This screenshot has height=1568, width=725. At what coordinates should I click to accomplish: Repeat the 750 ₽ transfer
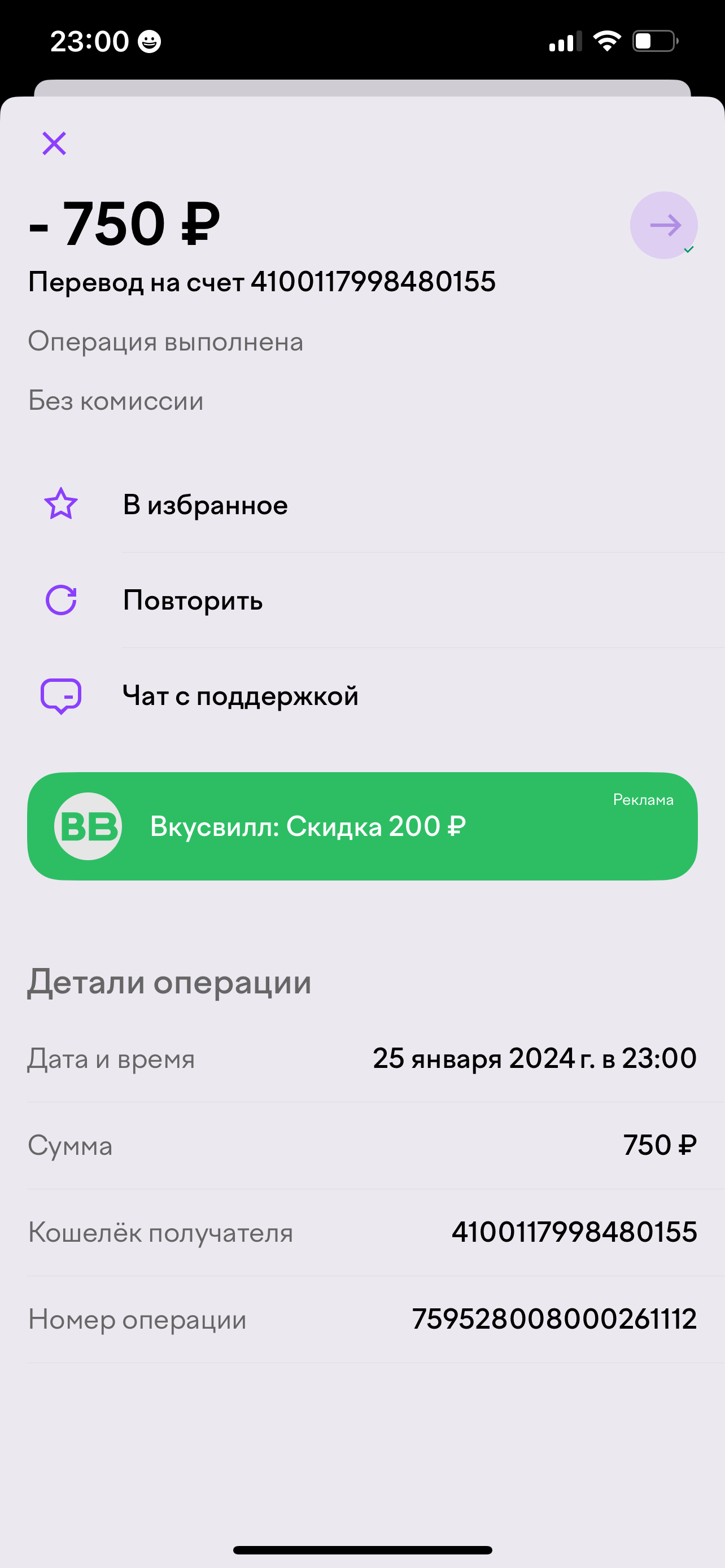362,600
